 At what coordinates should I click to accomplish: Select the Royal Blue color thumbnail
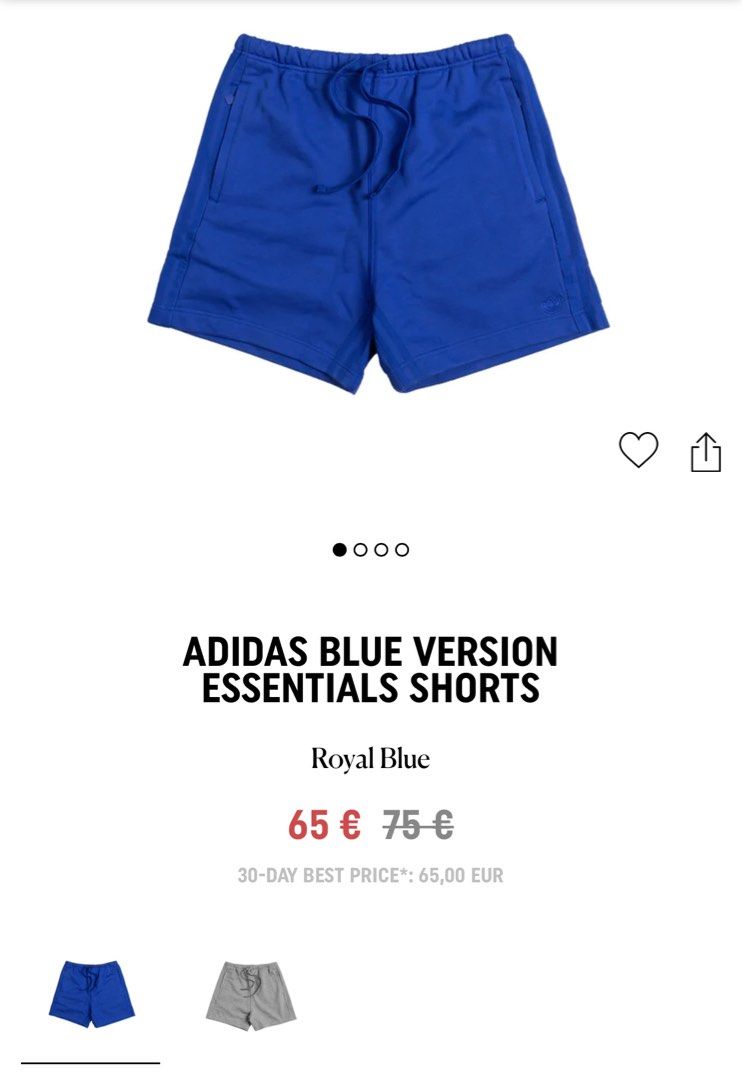click(91, 993)
